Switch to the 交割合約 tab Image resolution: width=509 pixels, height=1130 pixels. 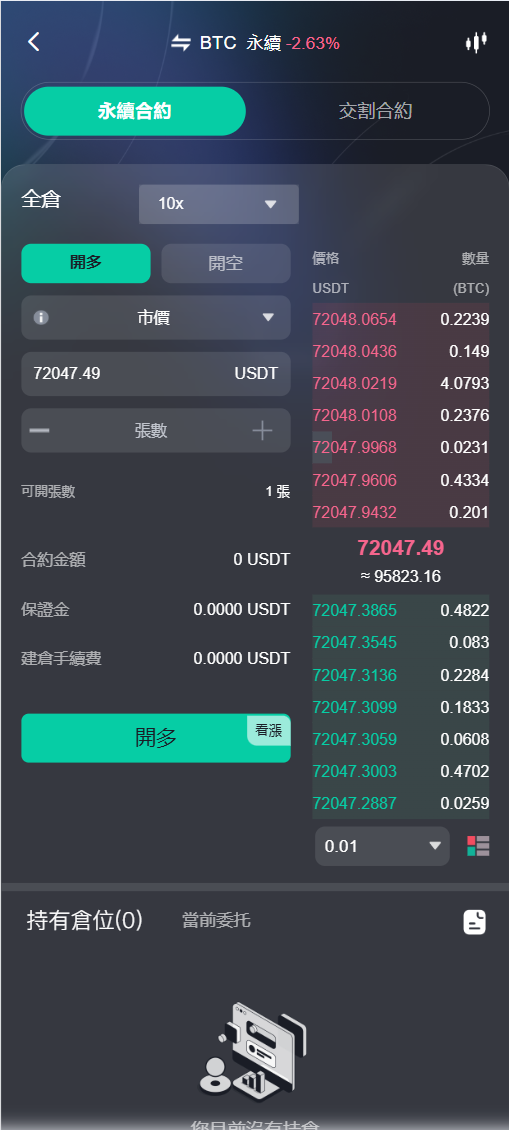point(375,111)
